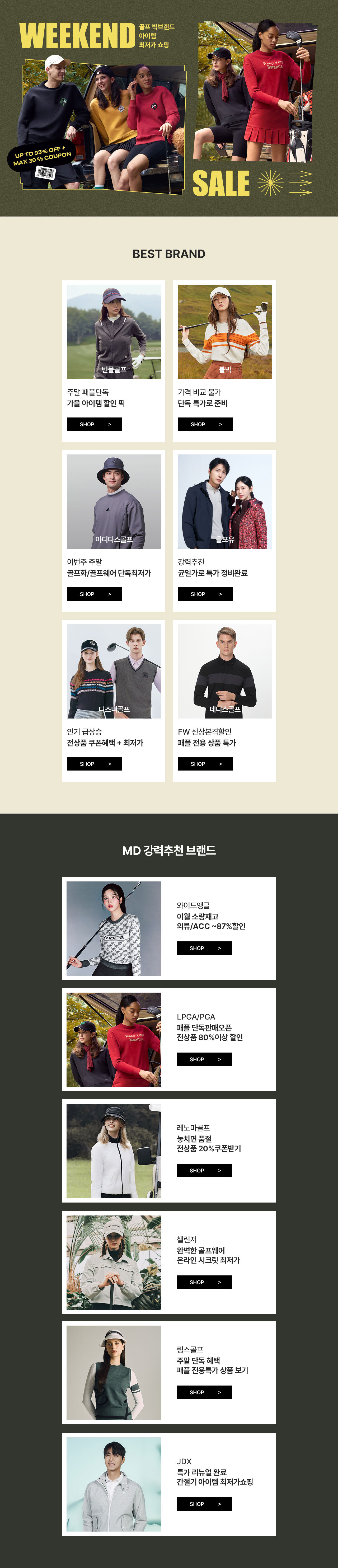Open the 챌린저 SHOP button
The height and width of the screenshot is (1568, 338).
click(204, 1283)
